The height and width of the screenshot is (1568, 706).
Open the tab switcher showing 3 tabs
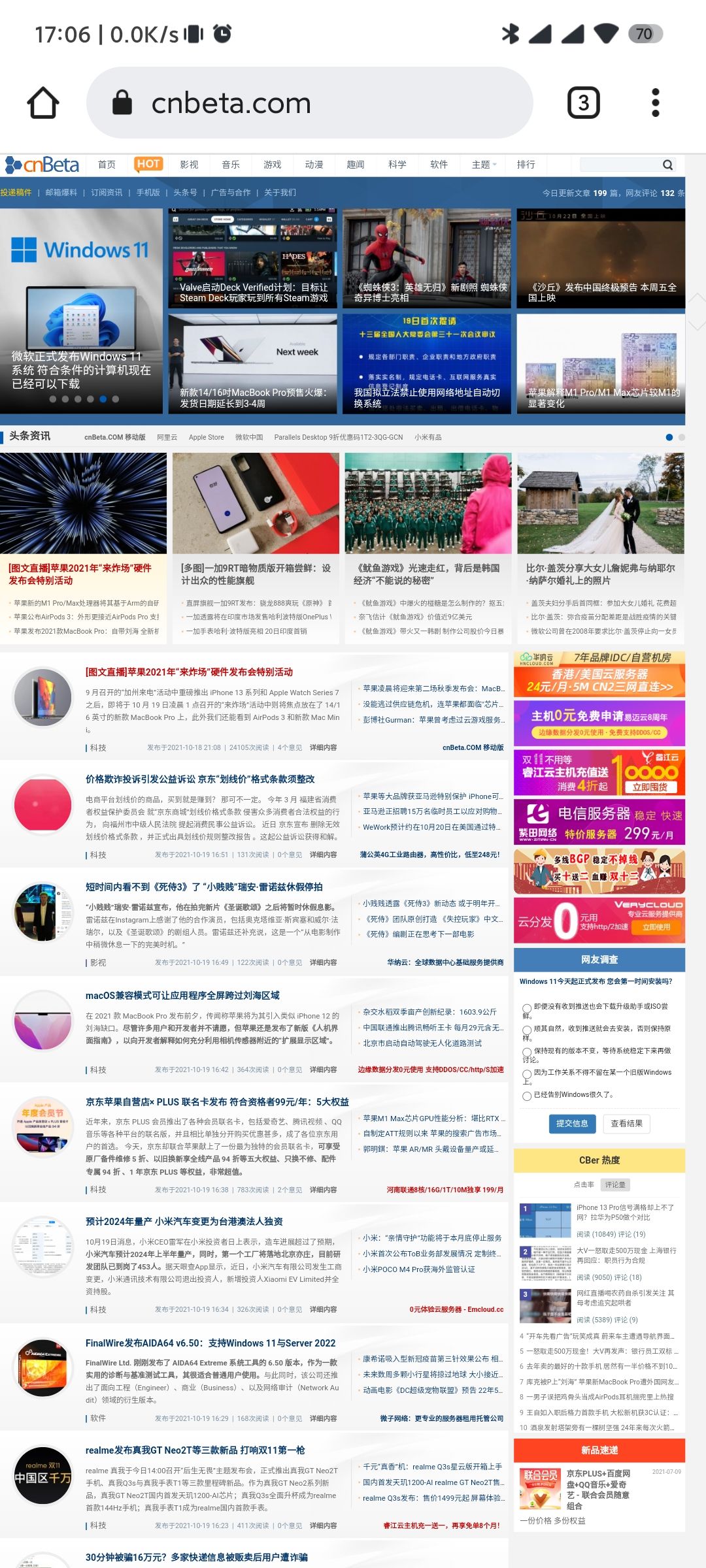583,103
